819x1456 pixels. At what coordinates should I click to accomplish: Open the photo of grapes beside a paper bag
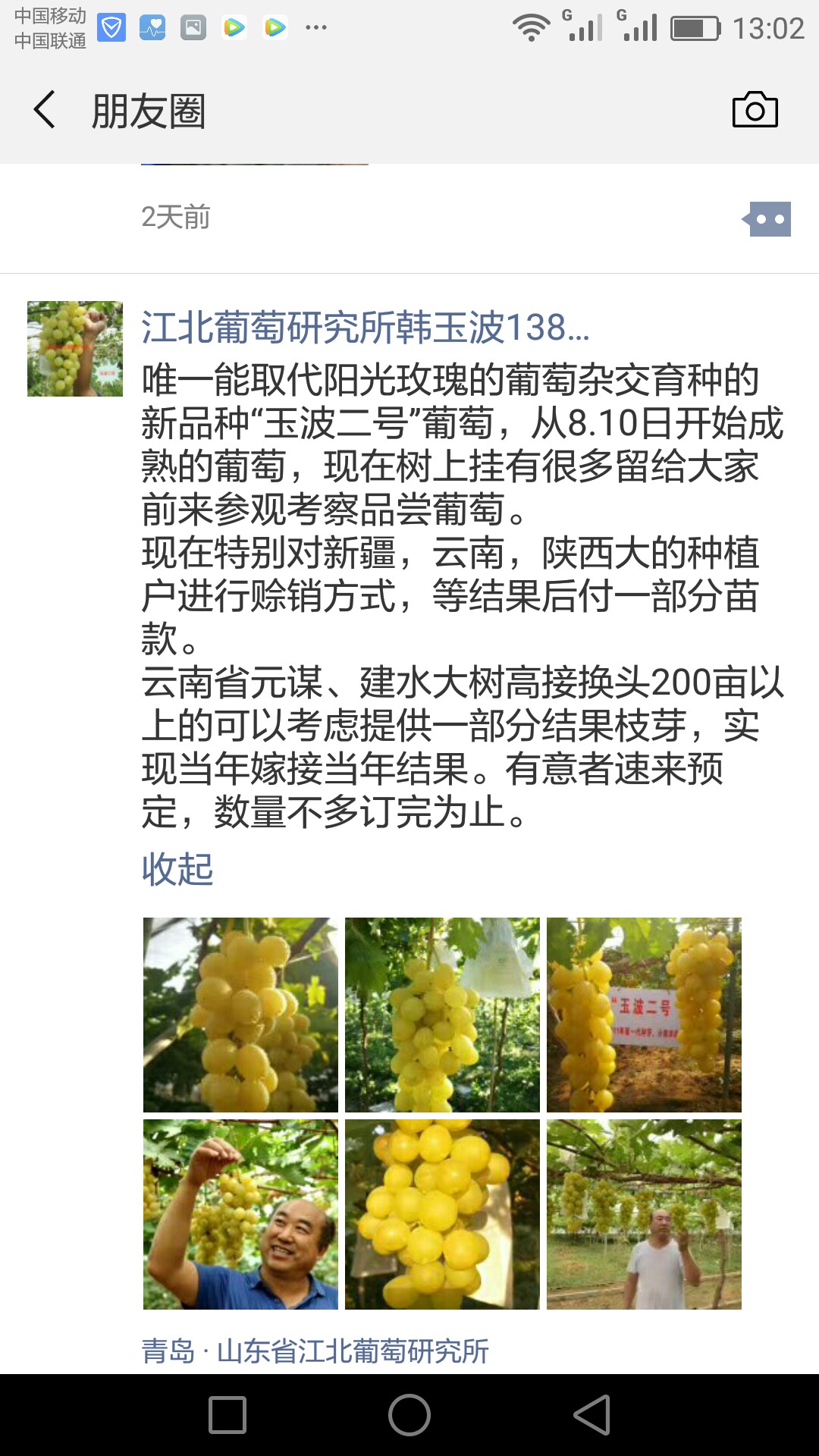tap(442, 1015)
